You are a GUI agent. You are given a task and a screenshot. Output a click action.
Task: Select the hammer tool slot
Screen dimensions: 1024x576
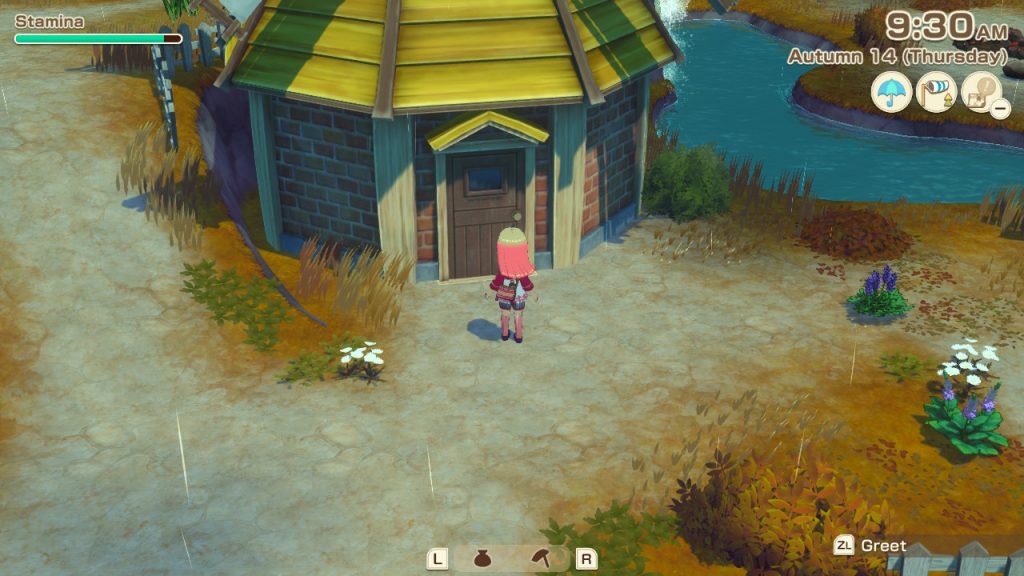click(540, 558)
